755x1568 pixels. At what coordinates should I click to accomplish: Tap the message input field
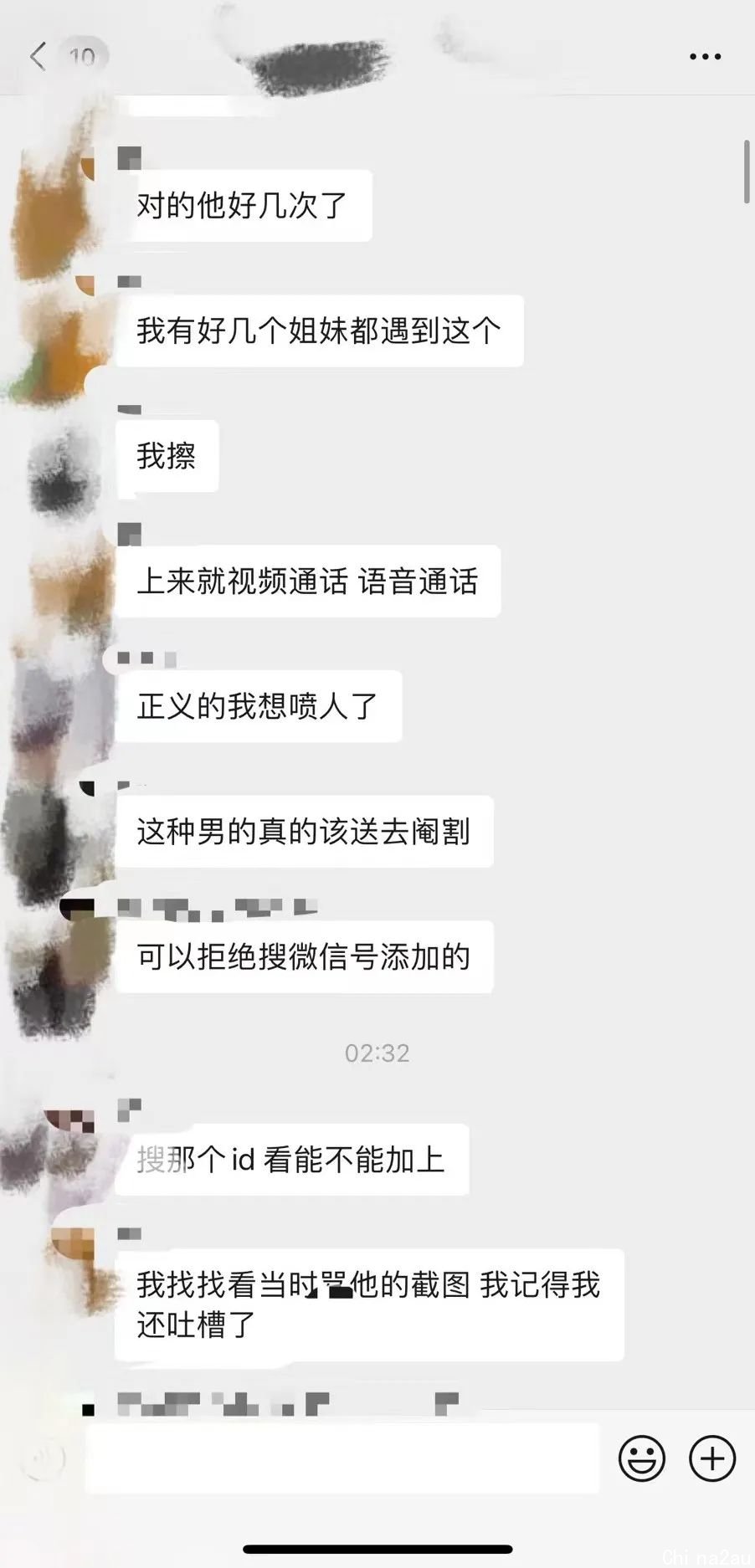342,1459
